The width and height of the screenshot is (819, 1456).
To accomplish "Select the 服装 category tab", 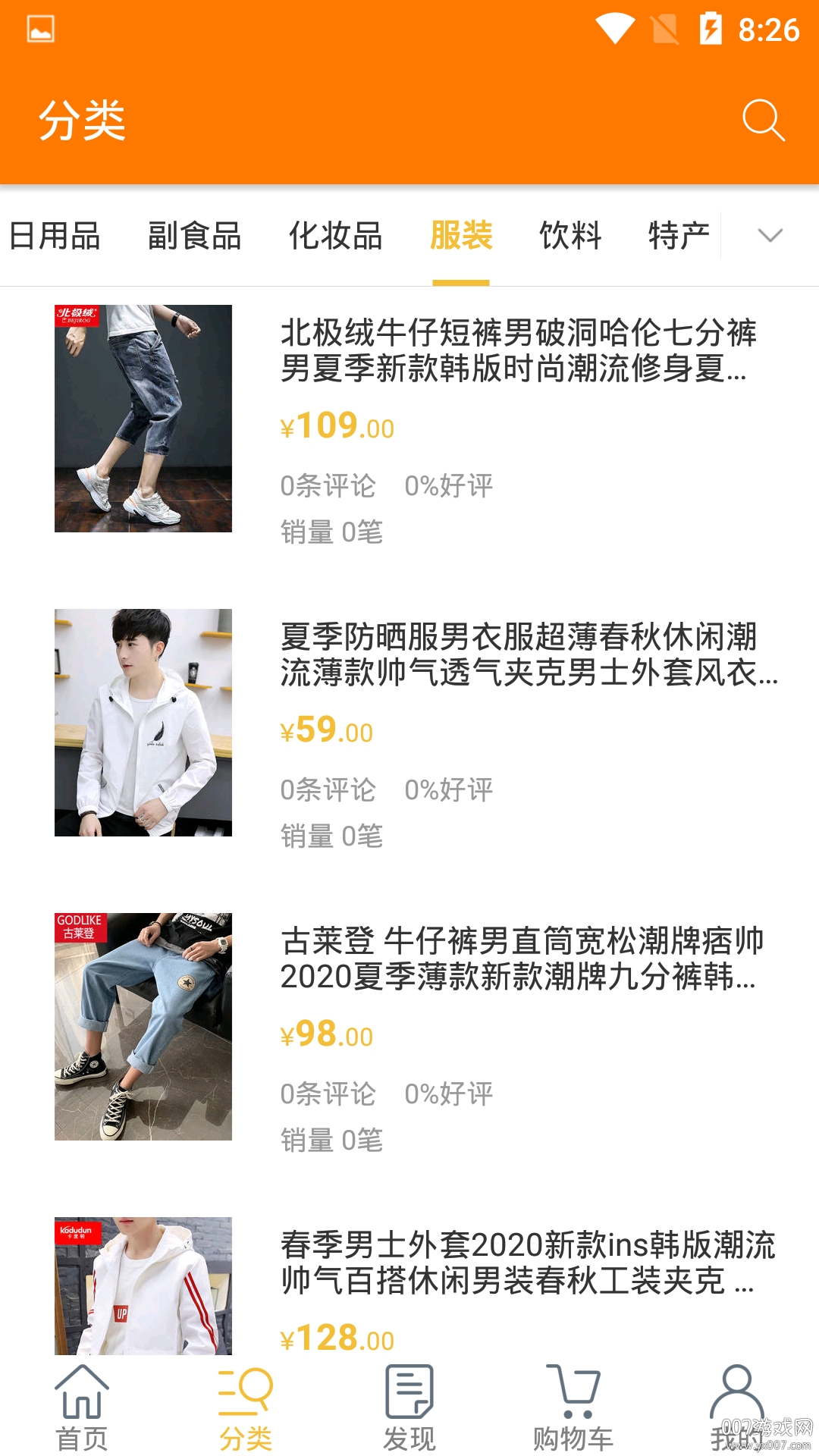I will click(461, 236).
